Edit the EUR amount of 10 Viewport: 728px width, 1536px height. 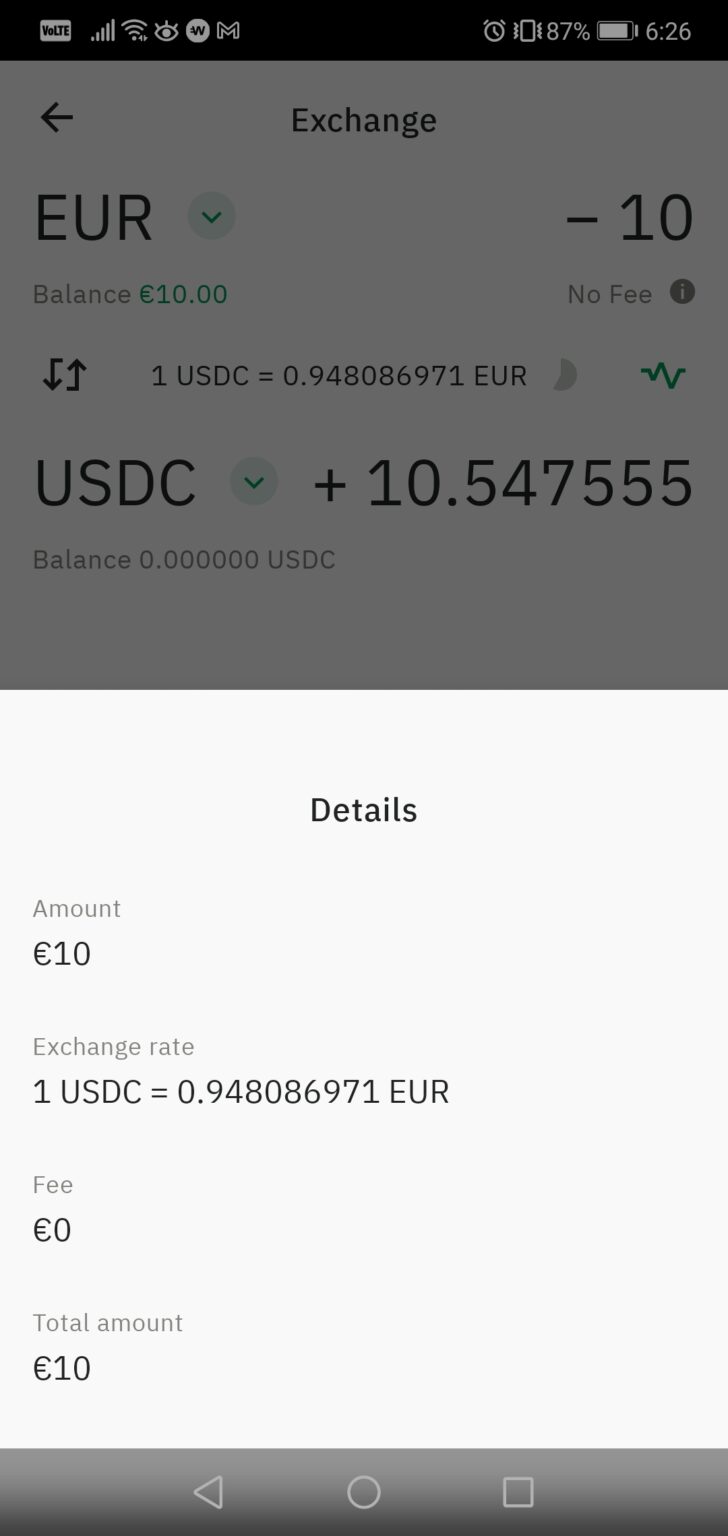[x=654, y=217]
